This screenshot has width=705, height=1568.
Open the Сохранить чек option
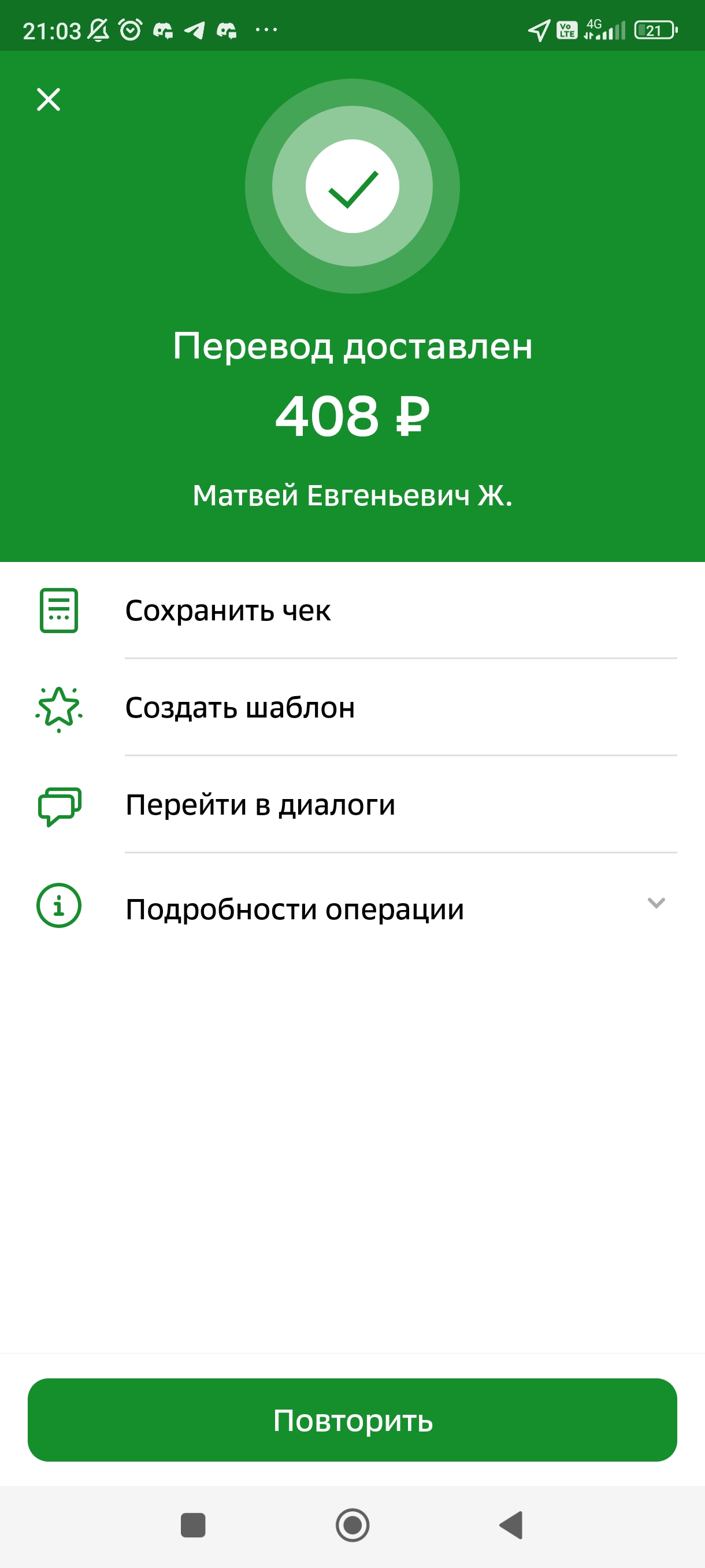[x=353, y=611]
